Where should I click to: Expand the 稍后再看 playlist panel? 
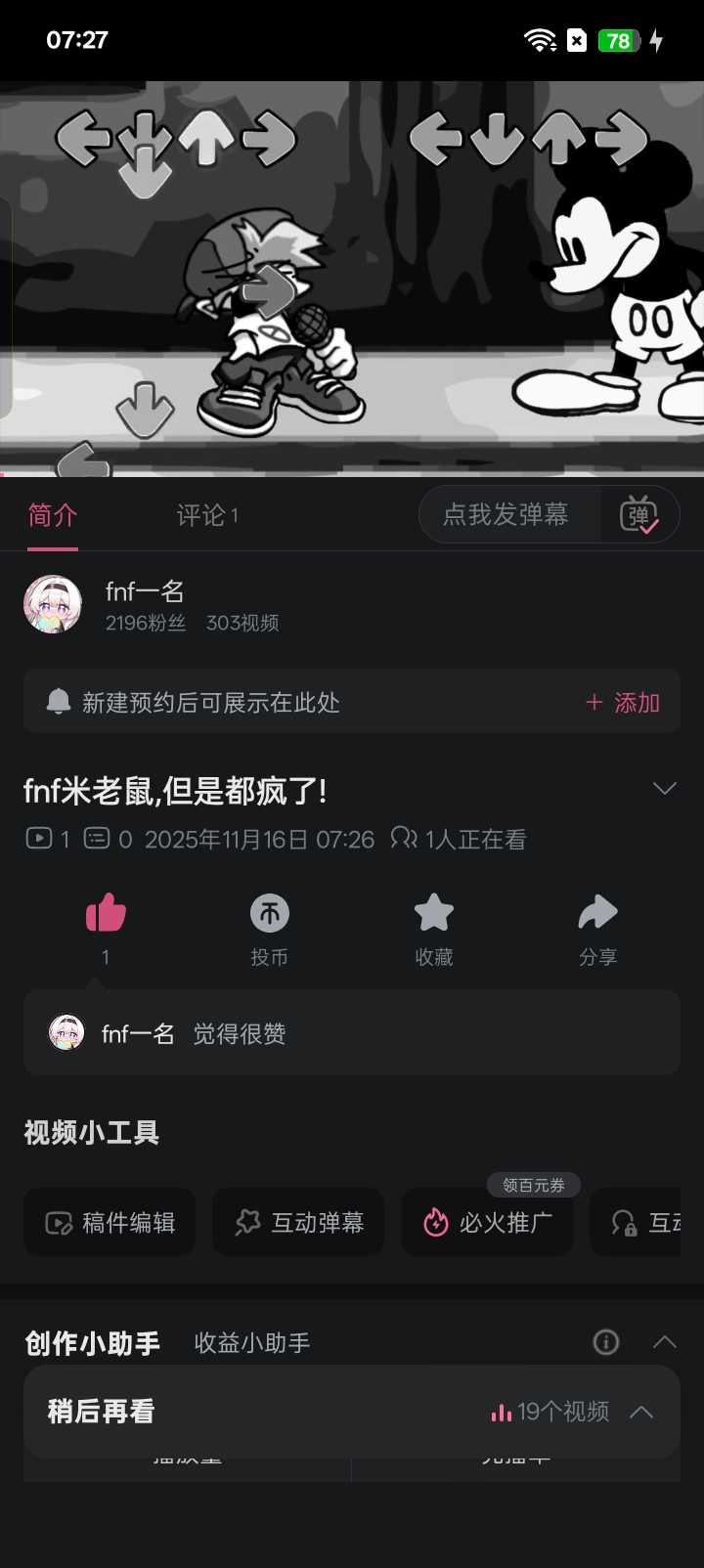point(641,1412)
